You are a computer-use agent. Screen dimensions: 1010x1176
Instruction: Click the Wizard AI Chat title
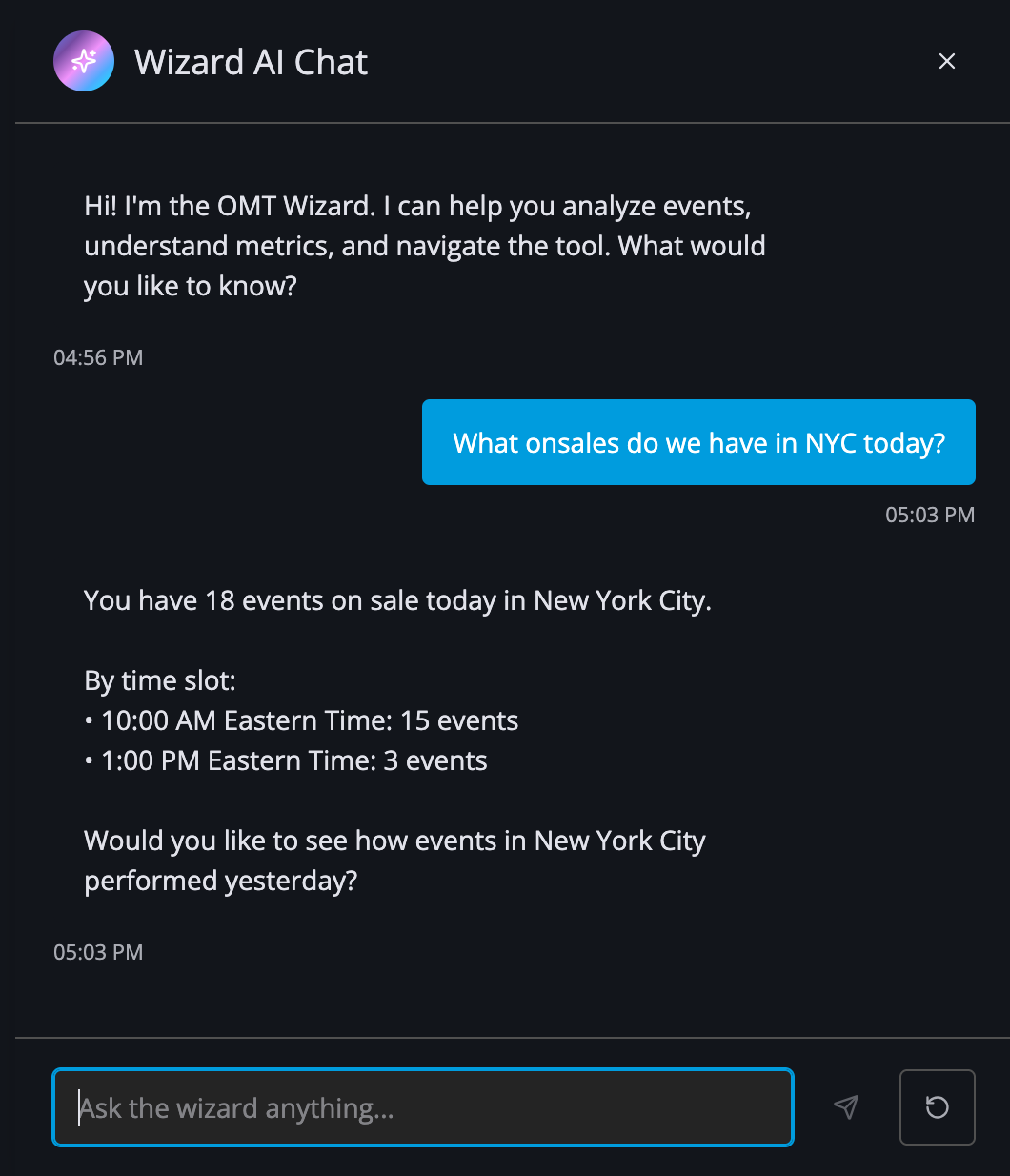tap(252, 61)
